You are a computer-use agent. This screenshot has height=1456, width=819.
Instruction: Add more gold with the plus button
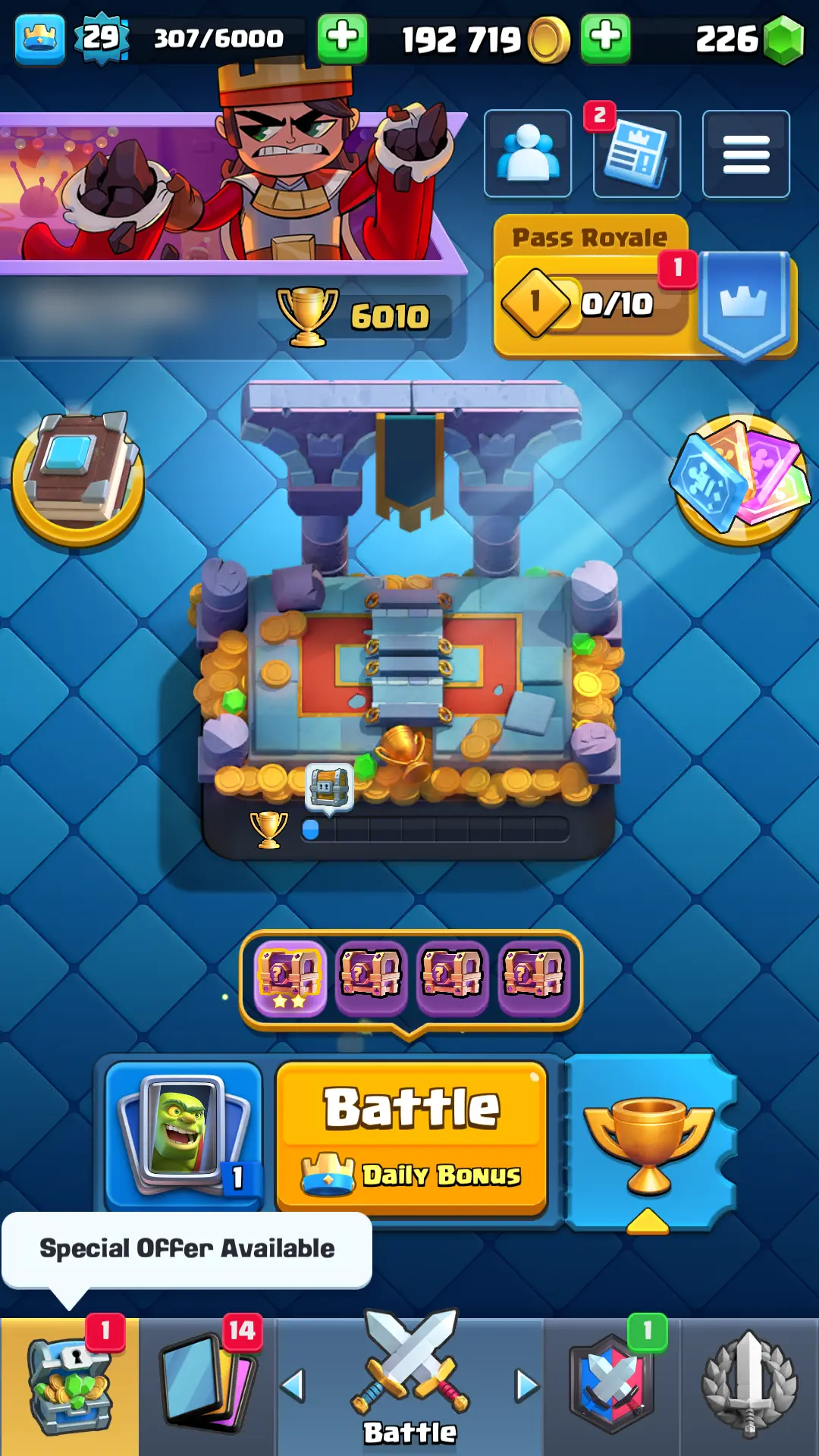coord(605,37)
